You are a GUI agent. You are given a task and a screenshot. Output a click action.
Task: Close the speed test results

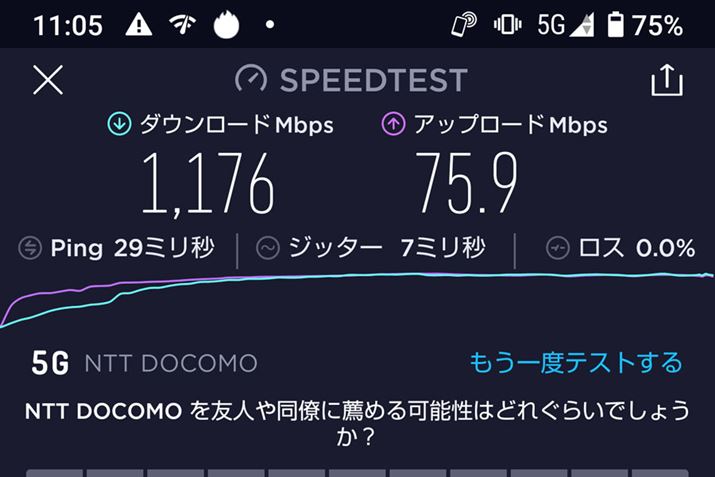(x=48, y=80)
